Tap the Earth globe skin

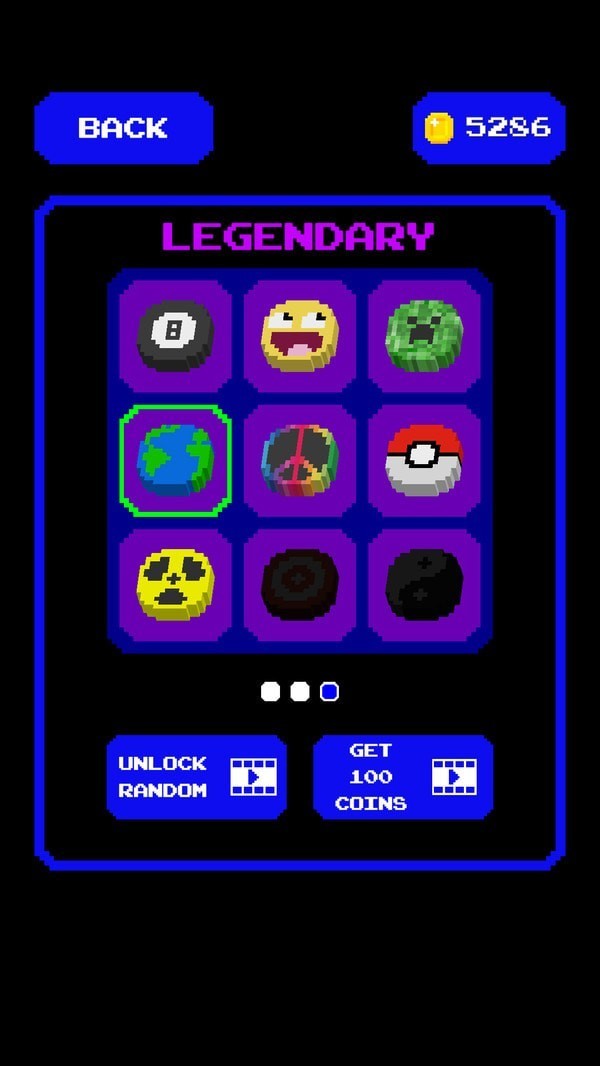(175, 460)
